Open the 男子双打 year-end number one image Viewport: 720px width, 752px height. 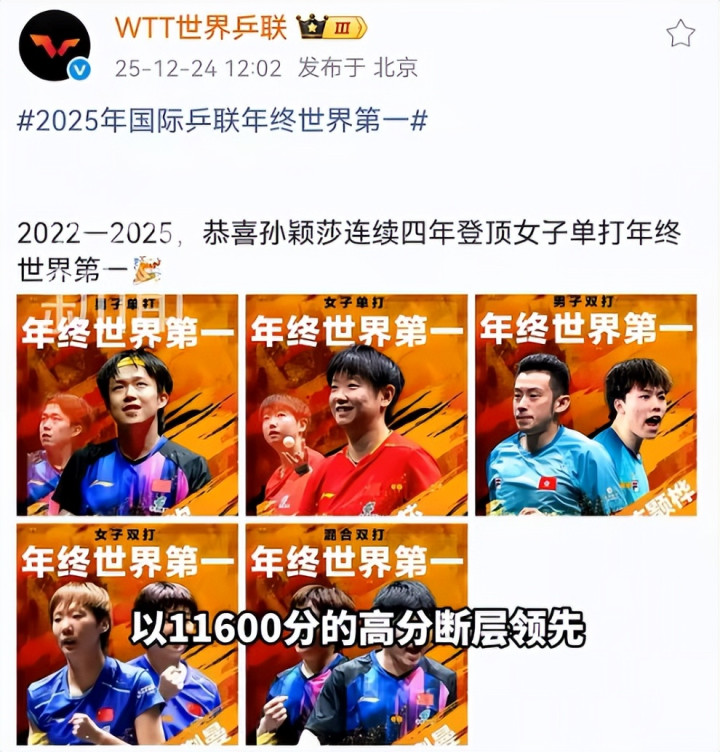pyautogui.click(x=586, y=405)
